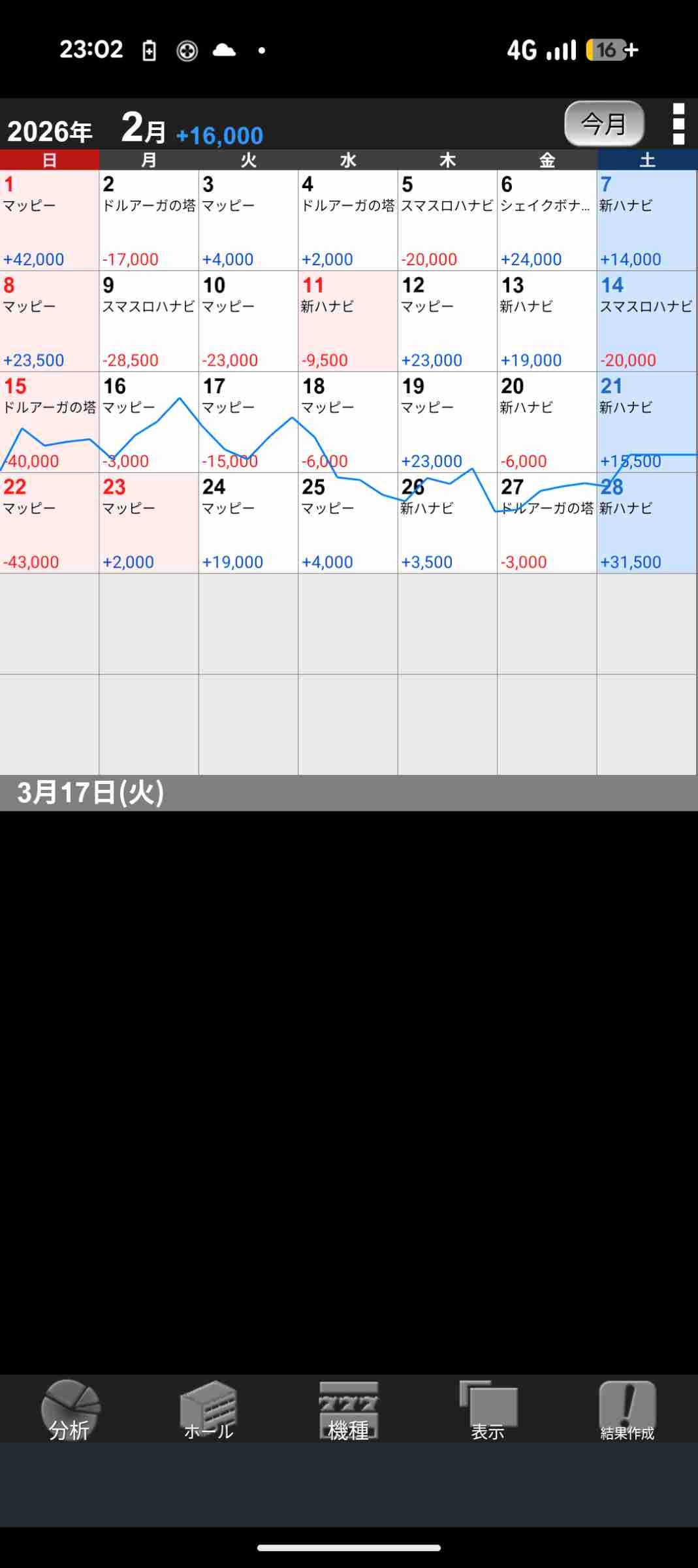Jump to current month with 今月 button
This screenshot has width=698, height=1568.
pos(604,123)
